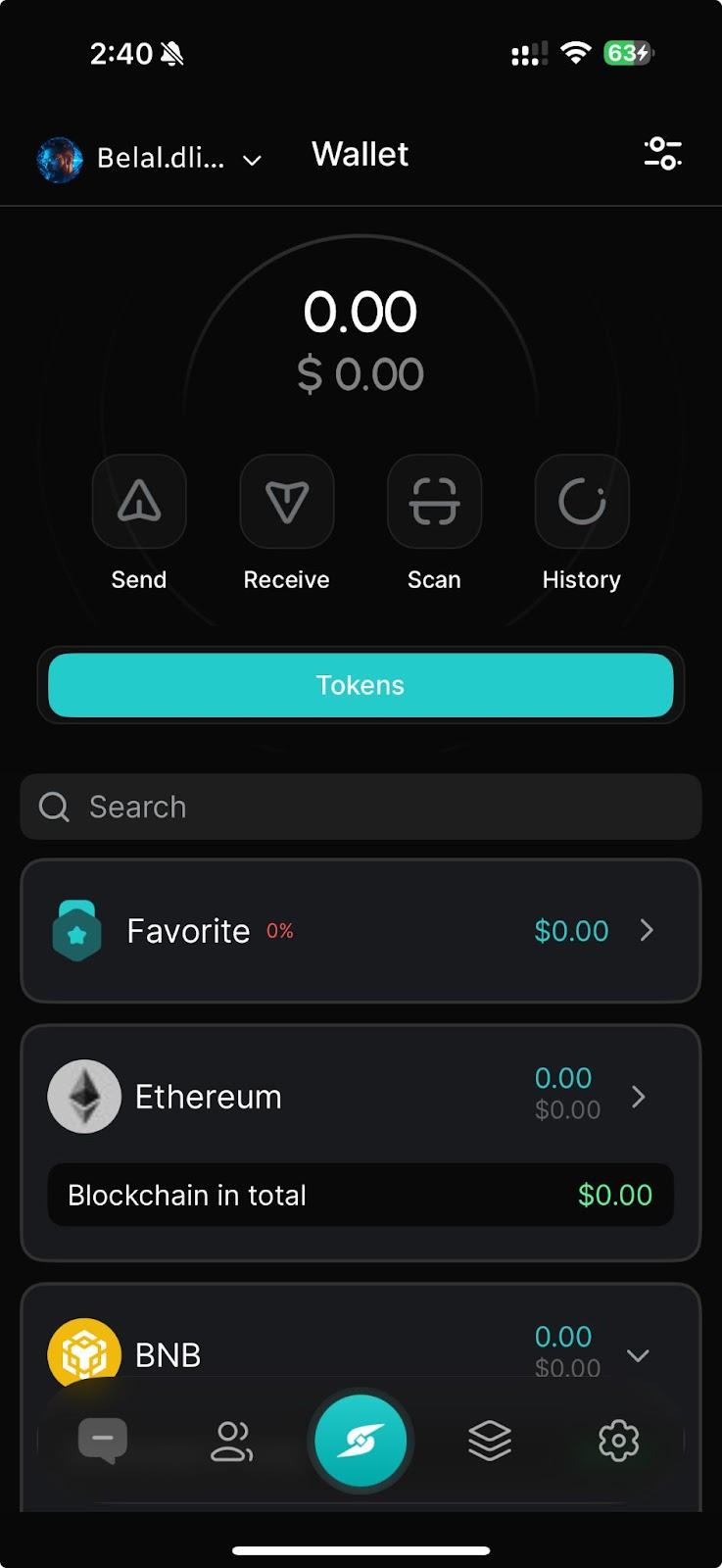Open the Favorite tokens card
Screen dimensions: 722x1568
[361, 931]
